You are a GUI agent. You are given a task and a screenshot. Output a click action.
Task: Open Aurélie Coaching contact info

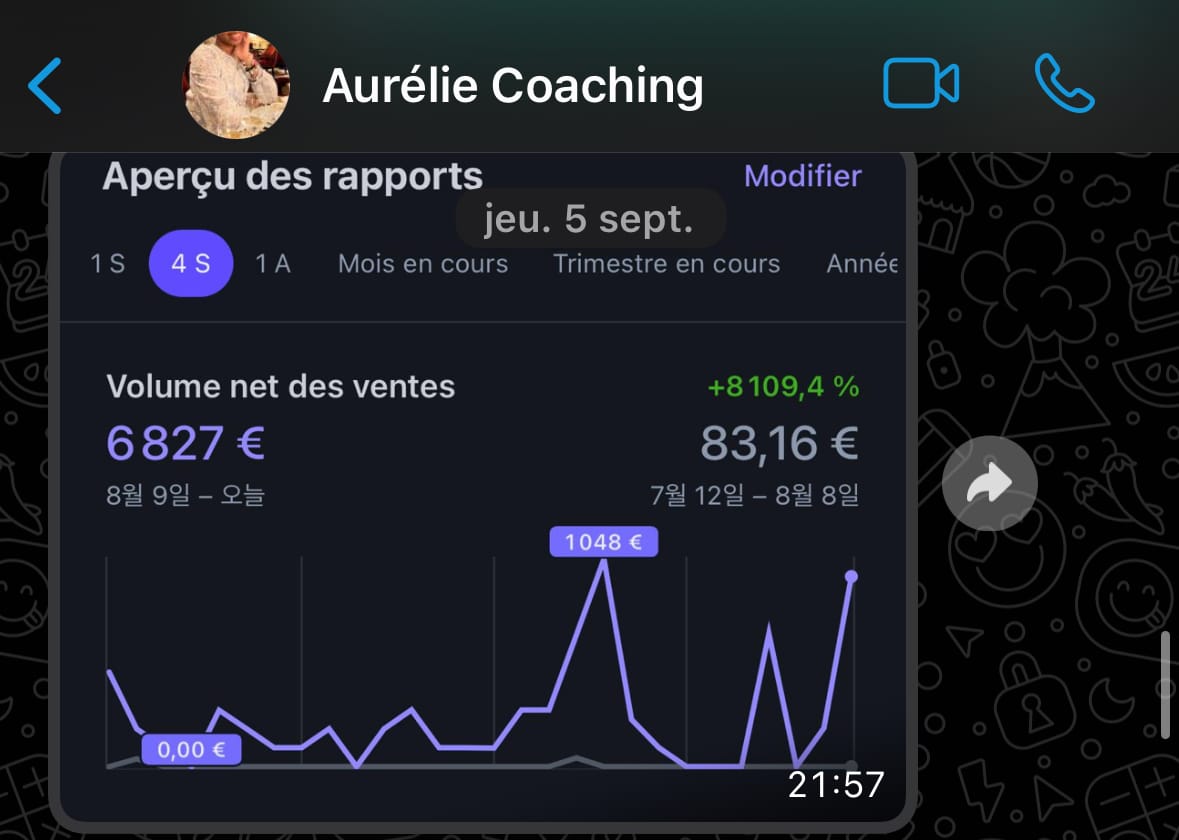point(512,86)
